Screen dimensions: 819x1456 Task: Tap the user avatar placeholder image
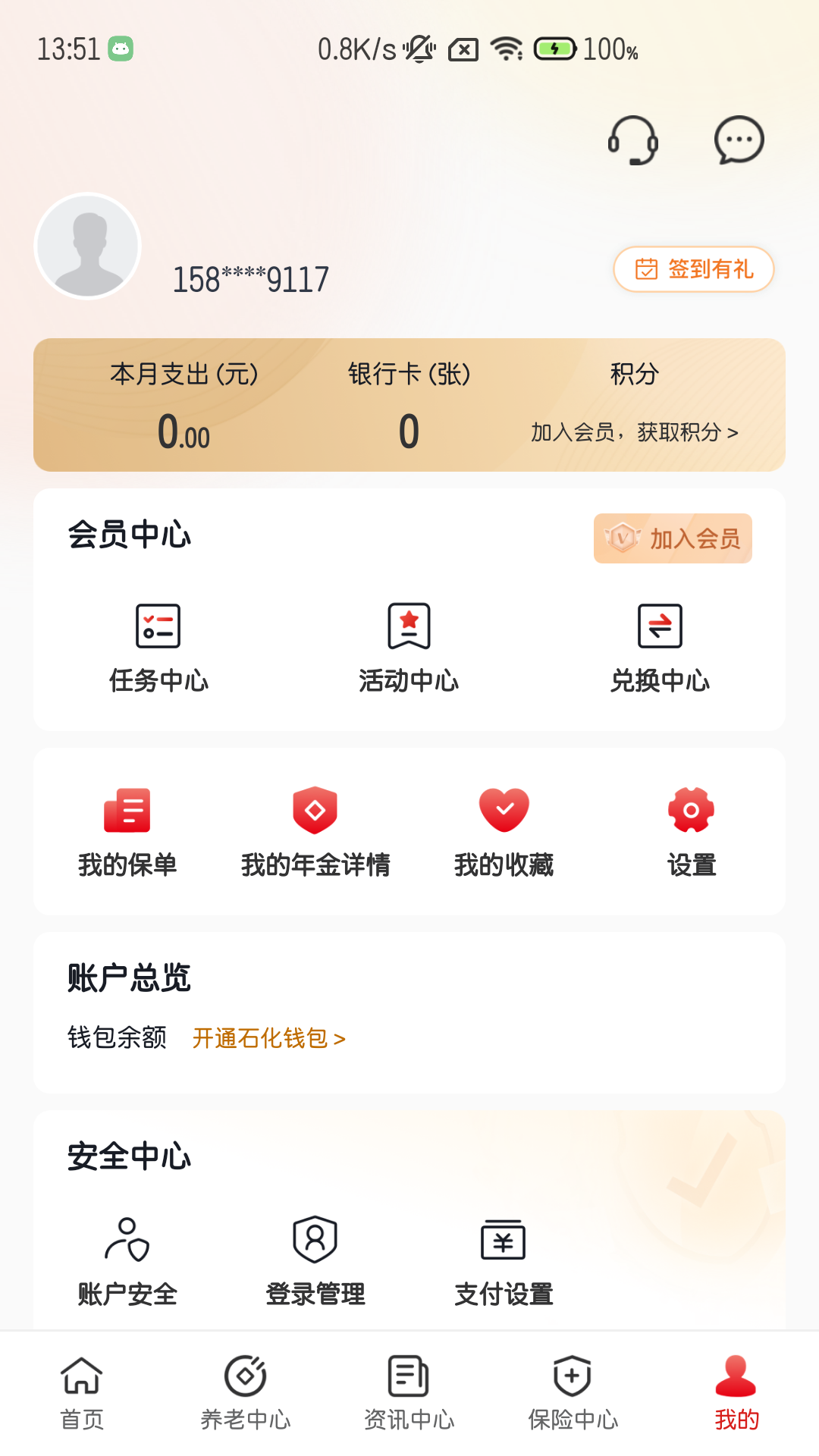click(x=87, y=246)
